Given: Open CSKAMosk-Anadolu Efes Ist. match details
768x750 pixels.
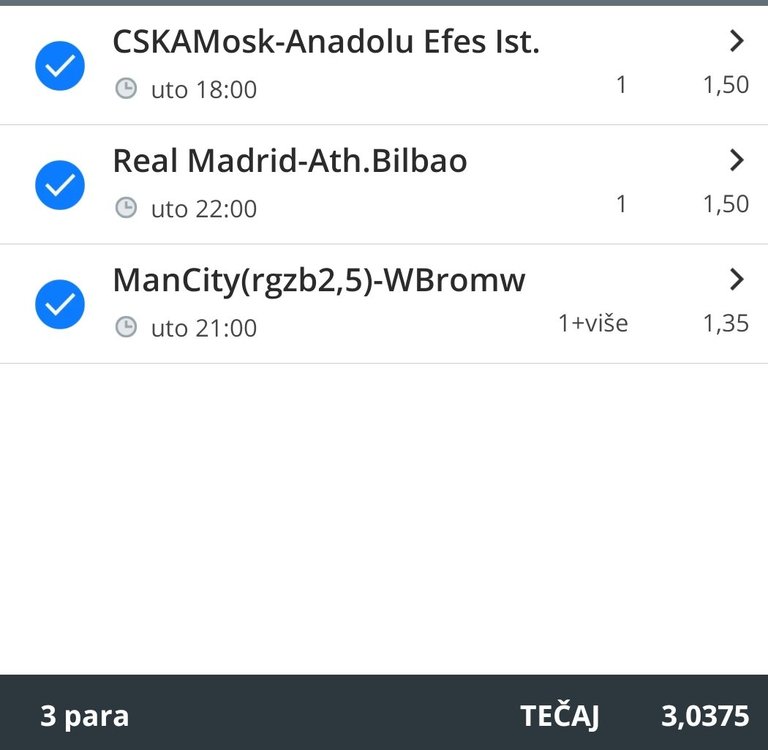Looking at the screenshot, I should click(737, 42).
